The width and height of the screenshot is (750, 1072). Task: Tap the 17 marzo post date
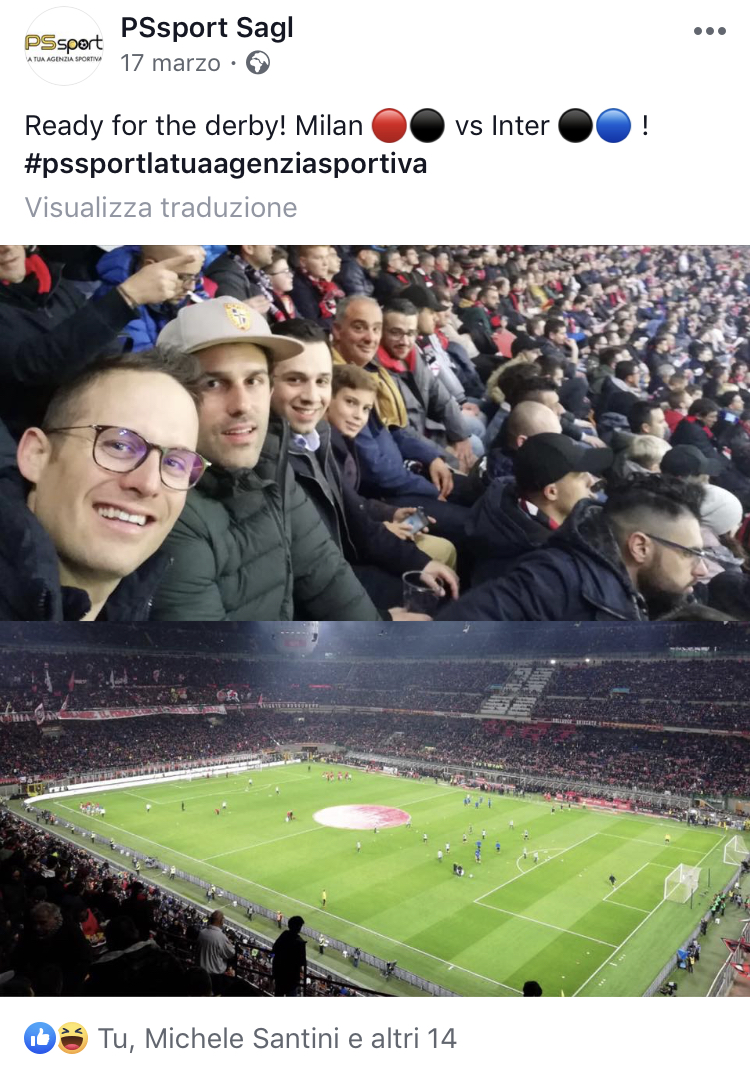(x=170, y=63)
